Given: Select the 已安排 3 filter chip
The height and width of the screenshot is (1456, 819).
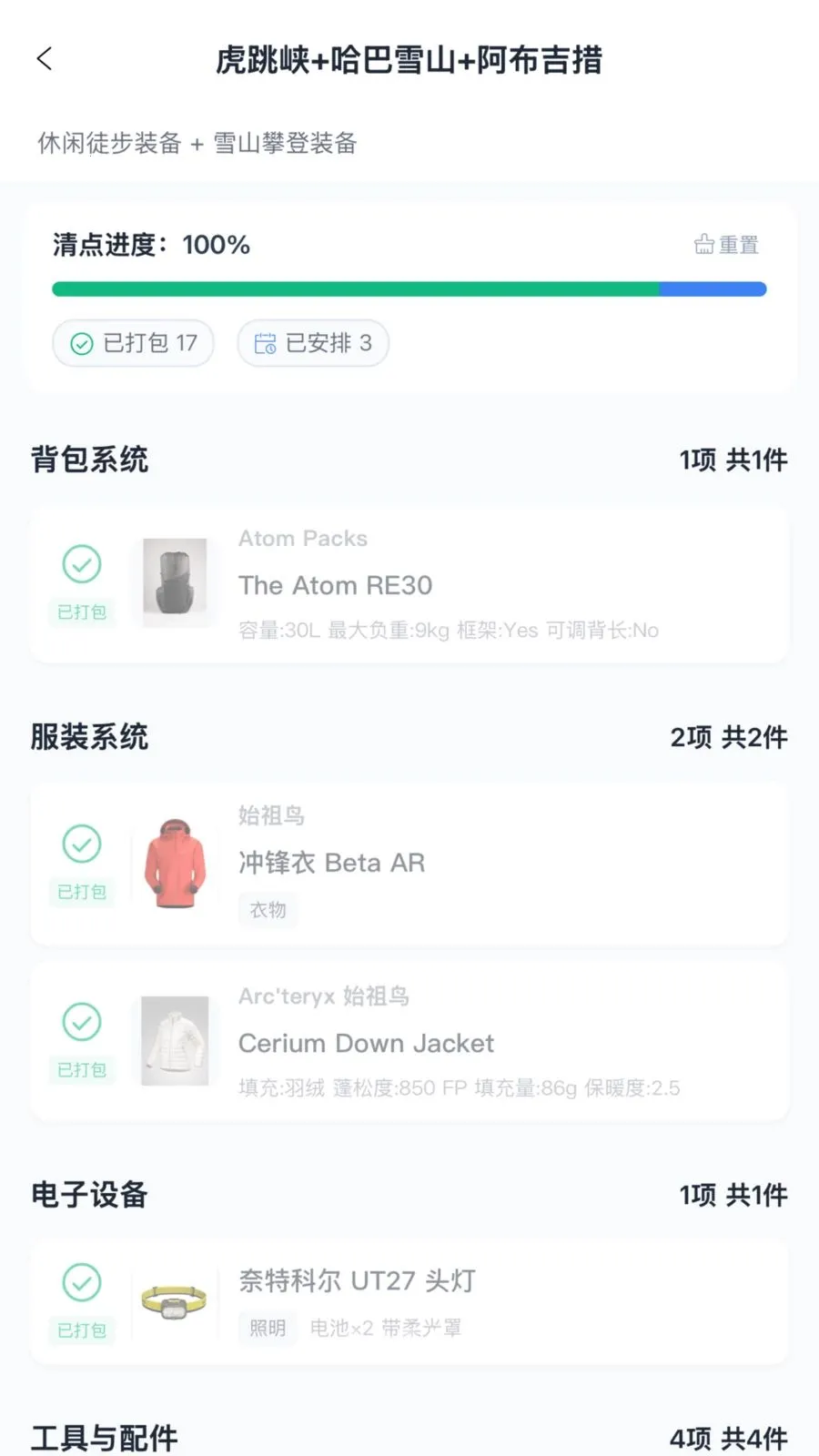Looking at the screenshot, I should click(x=313, y=343).
